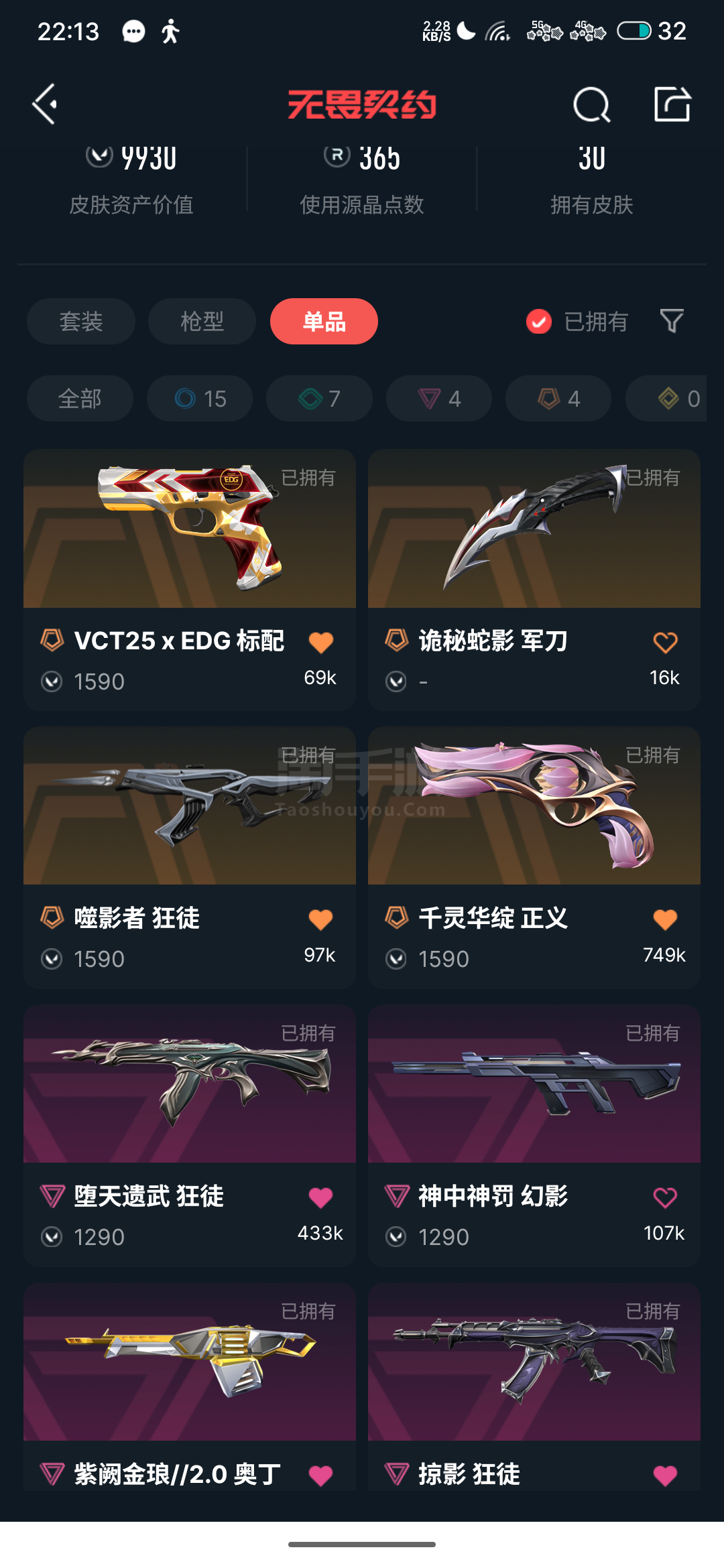Open the funnel filter icon
Screen dimensions: 724x1568
click(x=672, y=321)
